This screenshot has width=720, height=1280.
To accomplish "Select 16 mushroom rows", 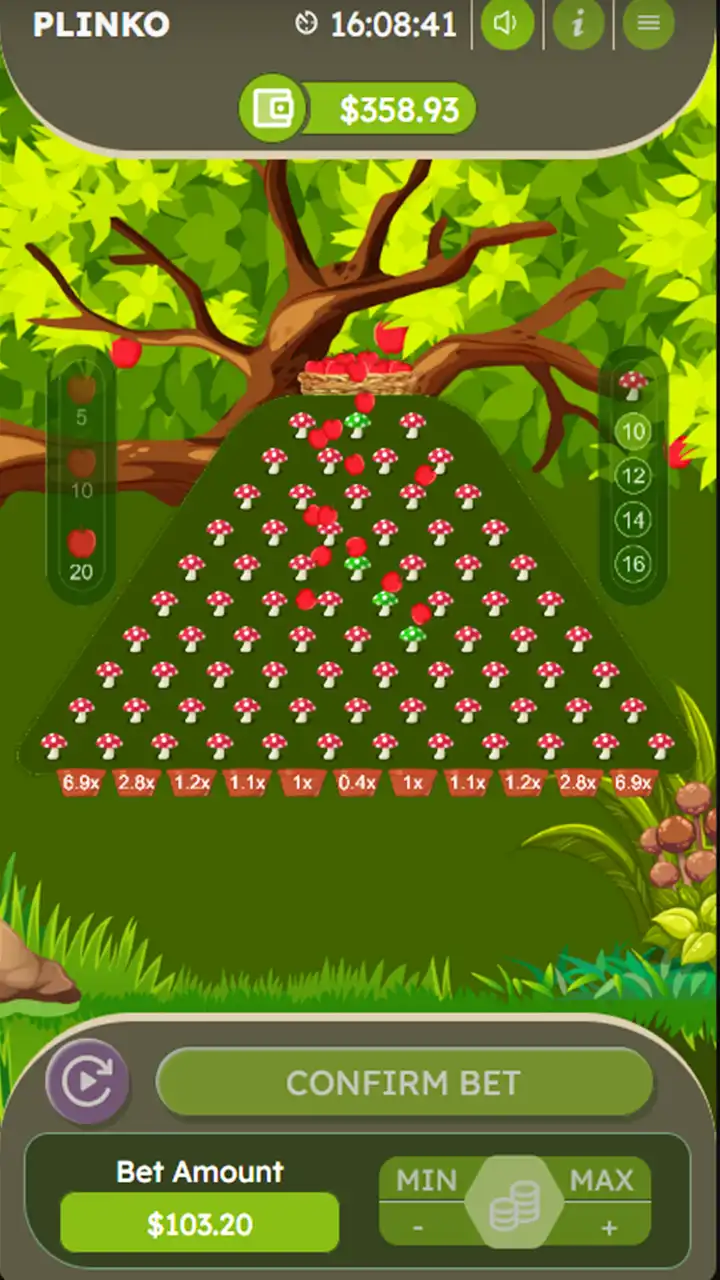I will pos(633,563).
